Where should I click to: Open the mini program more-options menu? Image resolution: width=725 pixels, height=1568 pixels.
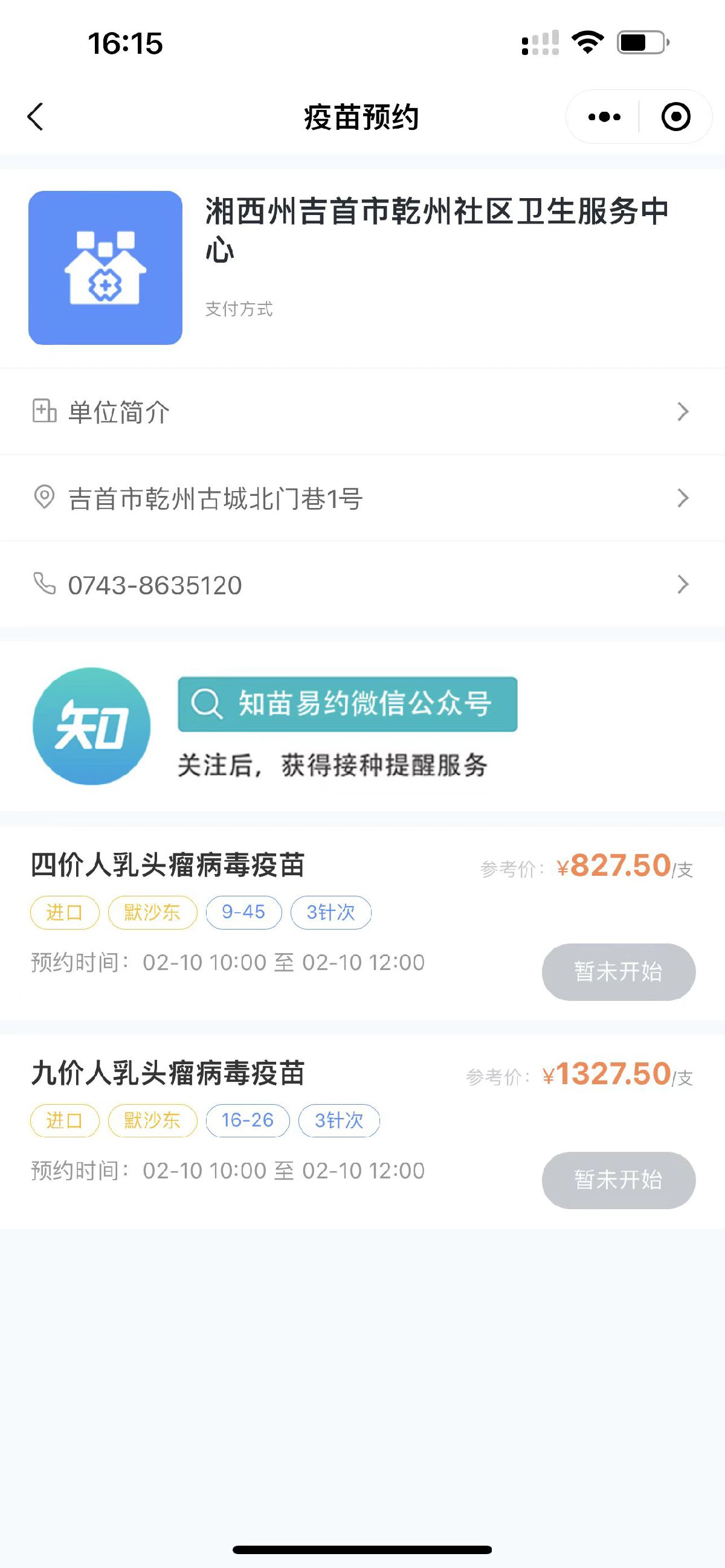click(x=604, y=116)
